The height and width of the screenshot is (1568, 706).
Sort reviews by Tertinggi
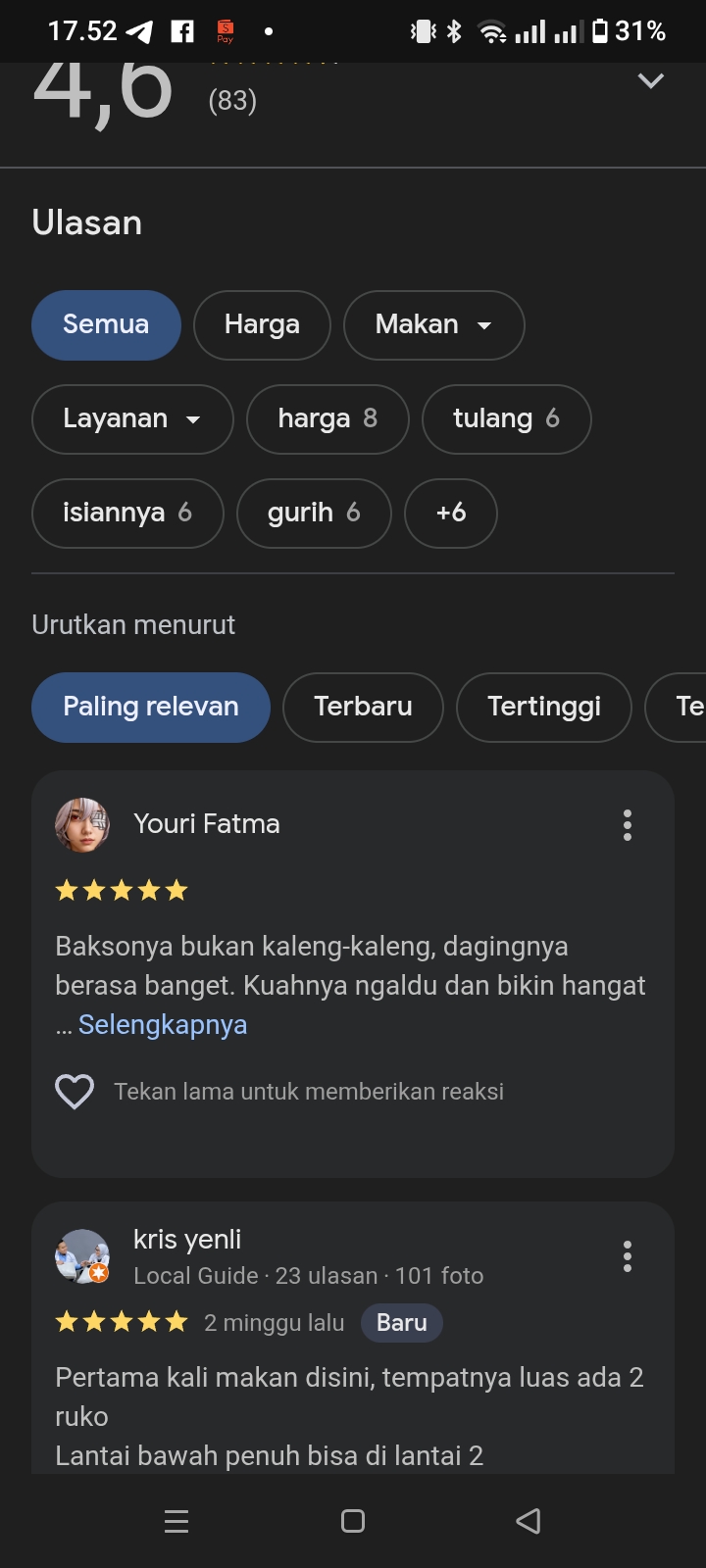(544, 708)
